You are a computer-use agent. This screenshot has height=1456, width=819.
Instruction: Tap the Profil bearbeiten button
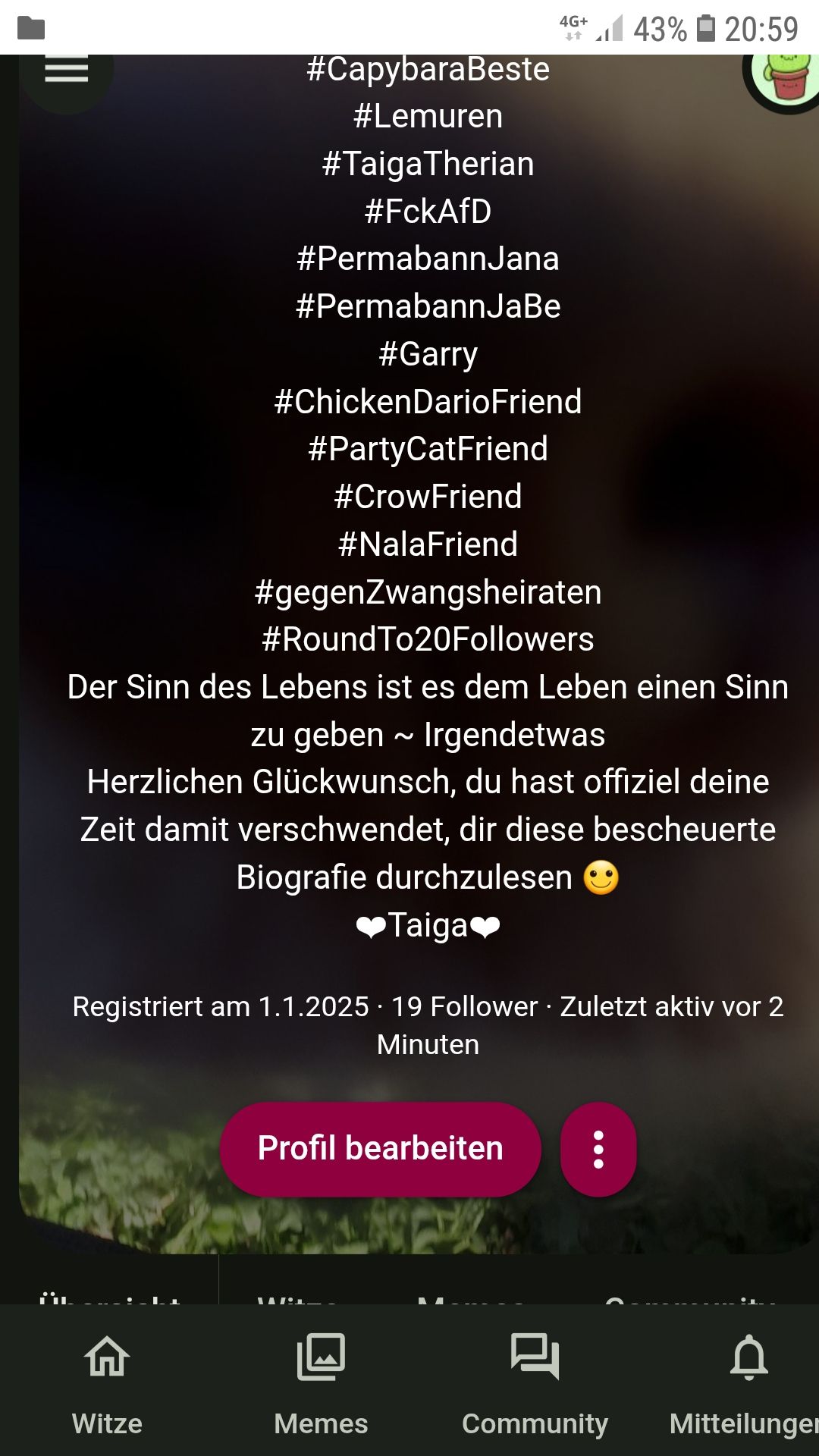tap(380, 1148)
